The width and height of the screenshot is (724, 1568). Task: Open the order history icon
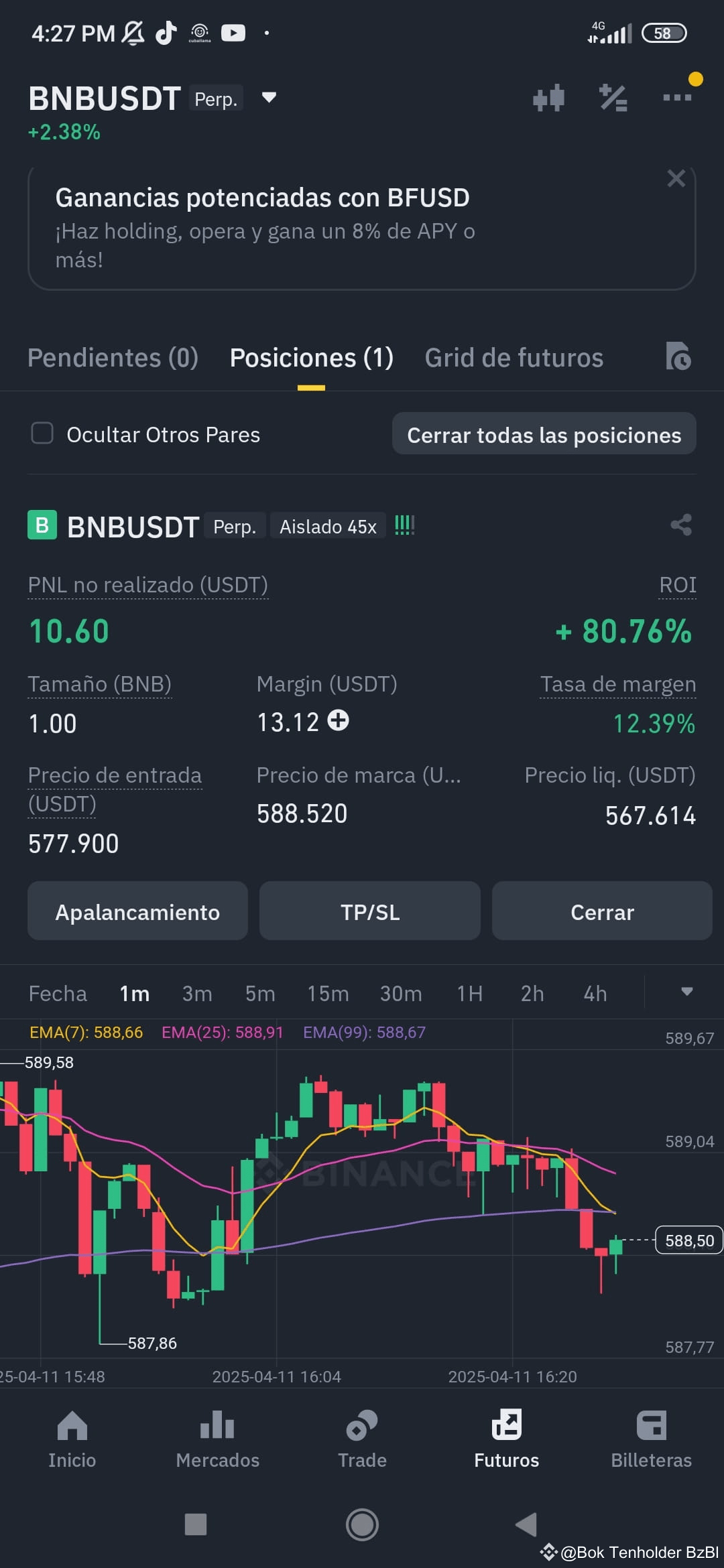pos(678,356)
